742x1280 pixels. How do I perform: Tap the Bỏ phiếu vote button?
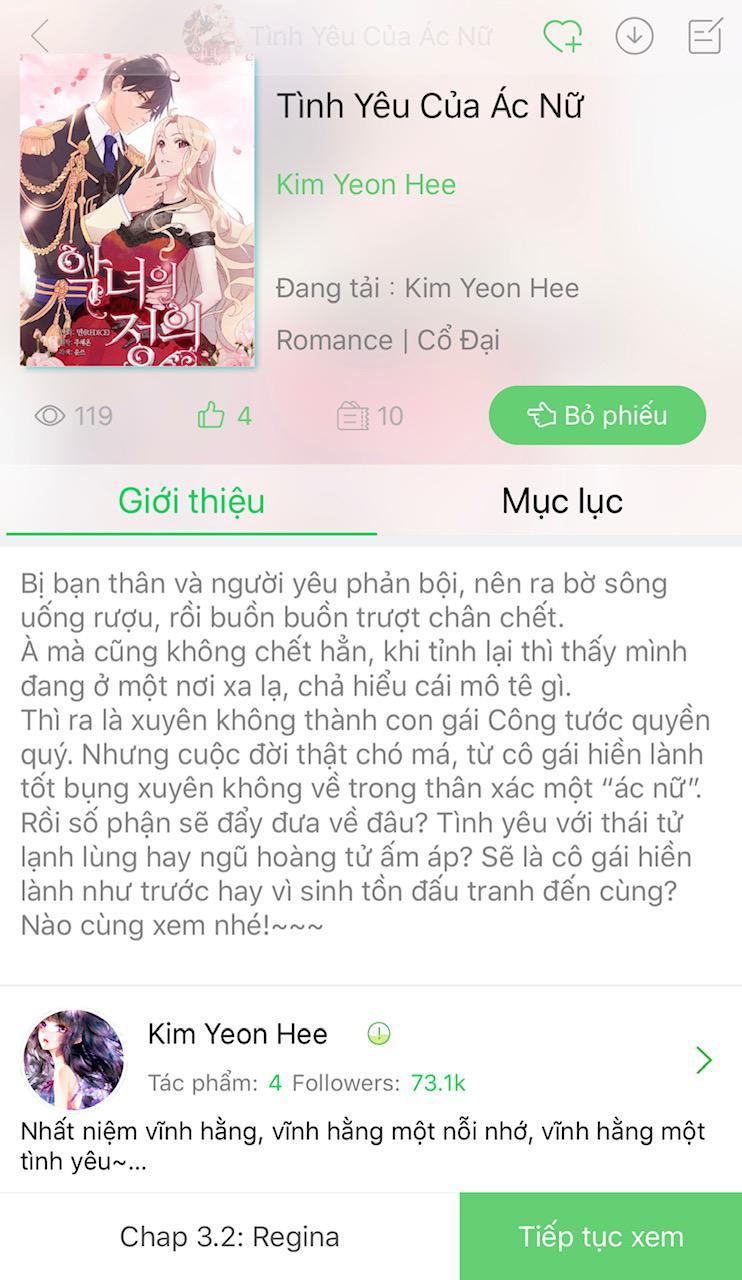597,415
